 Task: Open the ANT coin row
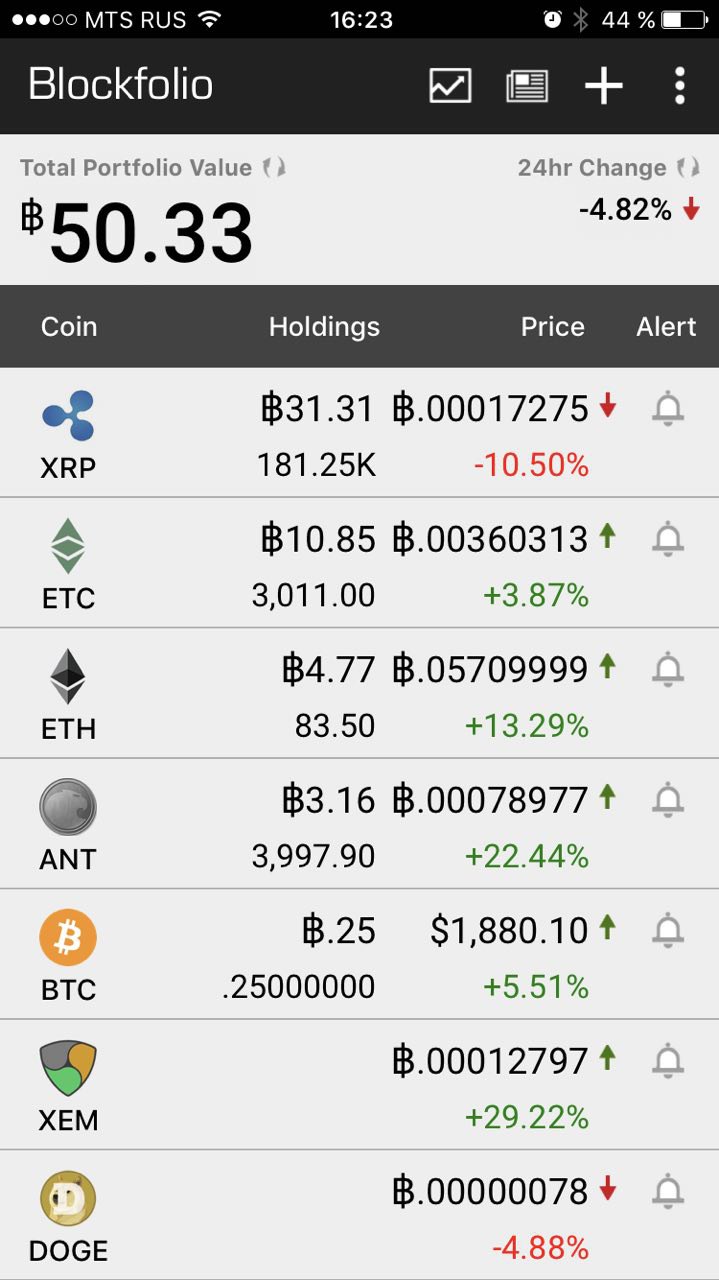(359, 824)
